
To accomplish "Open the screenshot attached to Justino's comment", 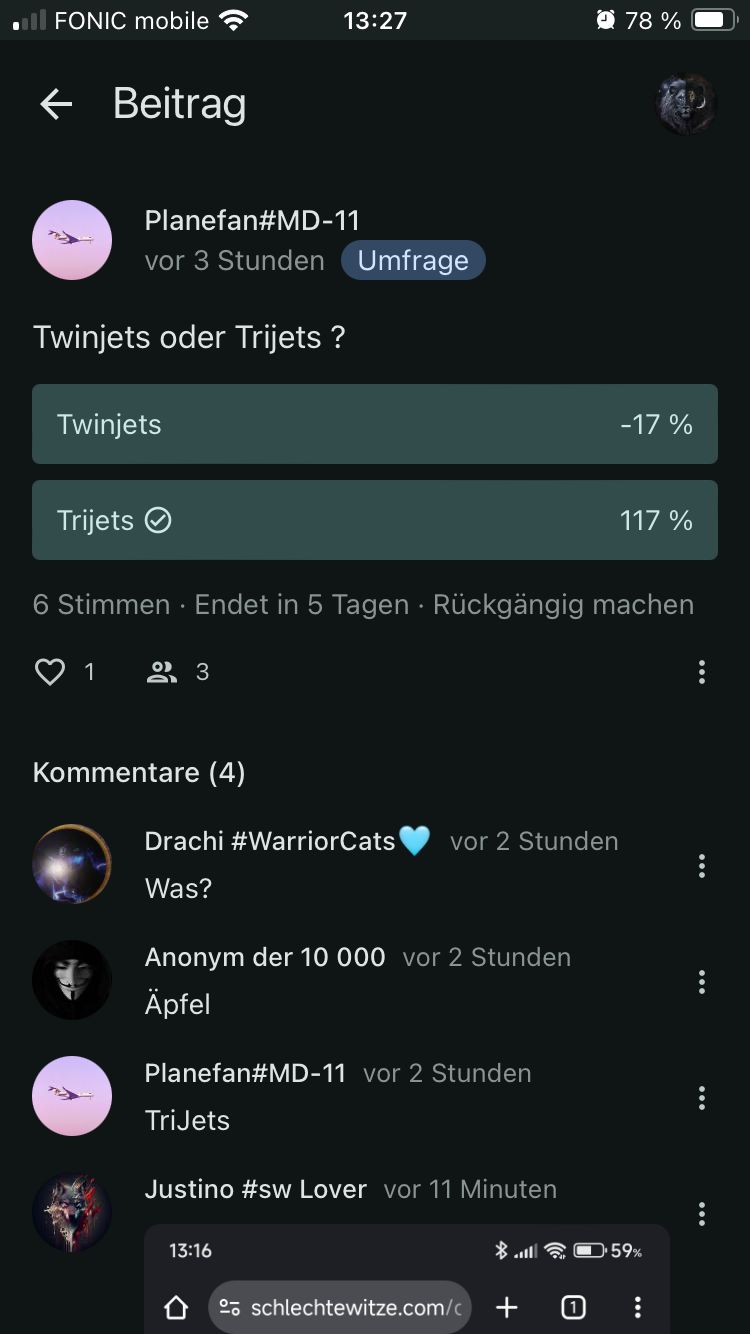I will click(406, 1280).
